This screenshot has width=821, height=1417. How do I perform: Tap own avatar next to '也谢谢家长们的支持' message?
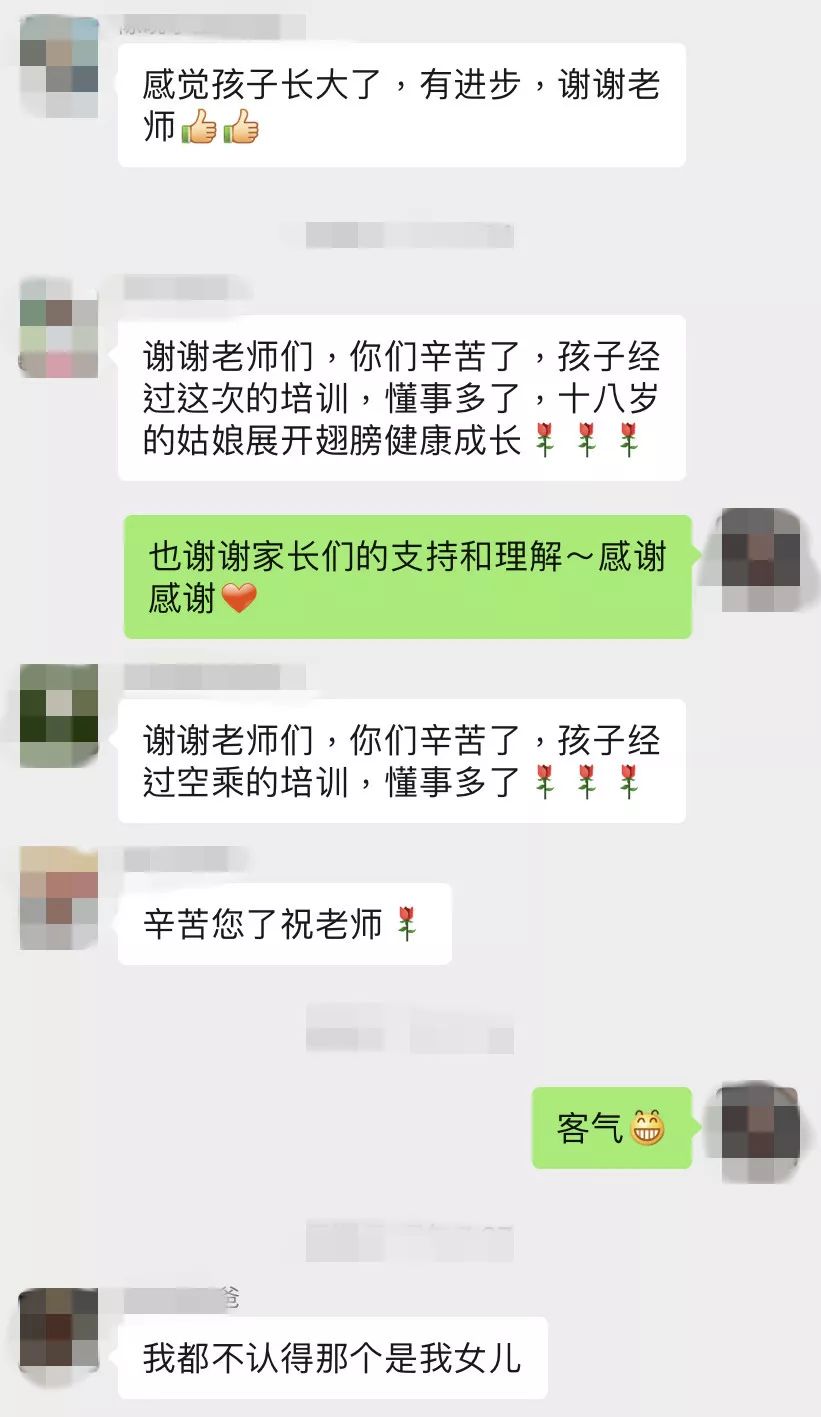point(760,559)
